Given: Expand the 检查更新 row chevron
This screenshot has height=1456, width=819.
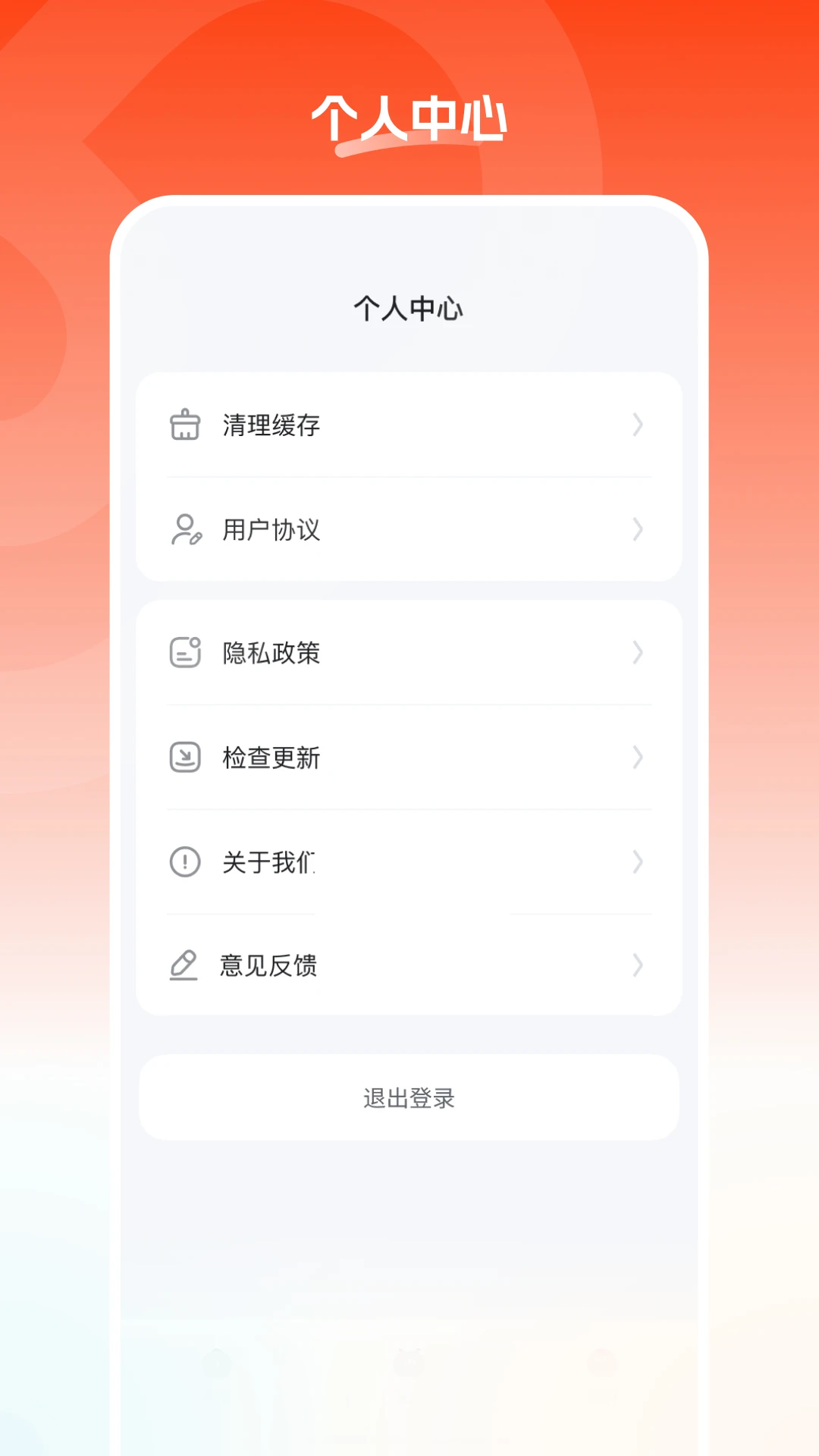Looking at the screenshot, I should (638, 758).
